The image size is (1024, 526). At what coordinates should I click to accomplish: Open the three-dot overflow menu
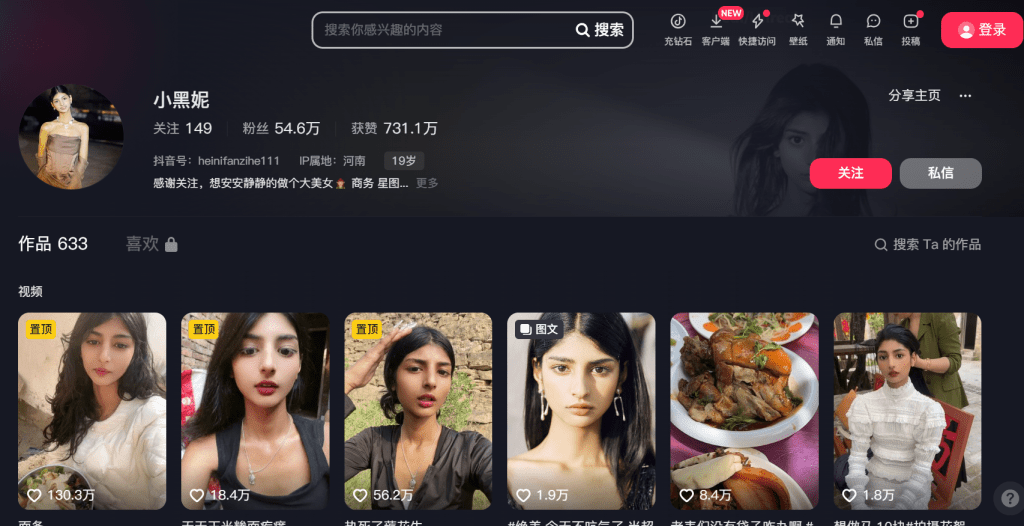965,96
